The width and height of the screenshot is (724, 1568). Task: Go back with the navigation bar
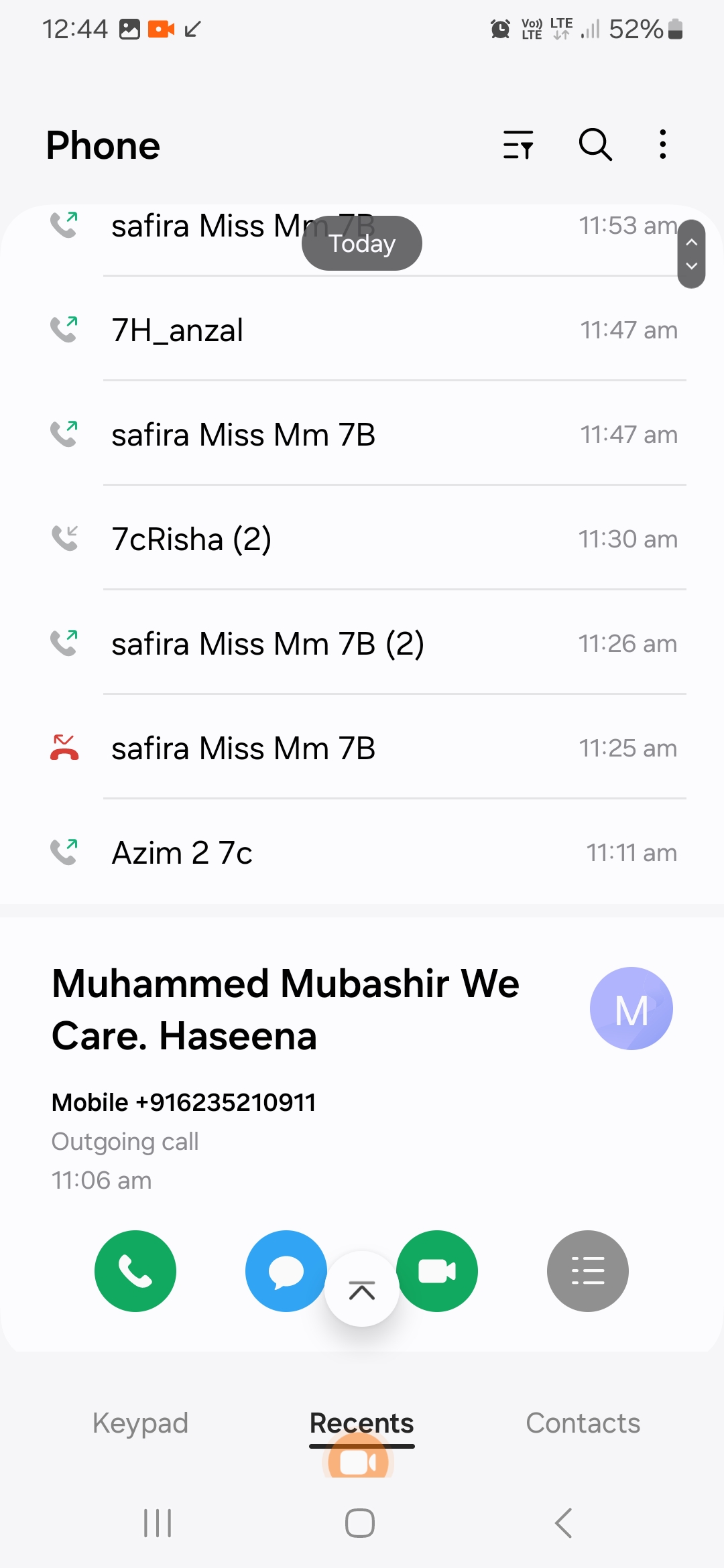pyautogui.click(x=564, y=1523)
